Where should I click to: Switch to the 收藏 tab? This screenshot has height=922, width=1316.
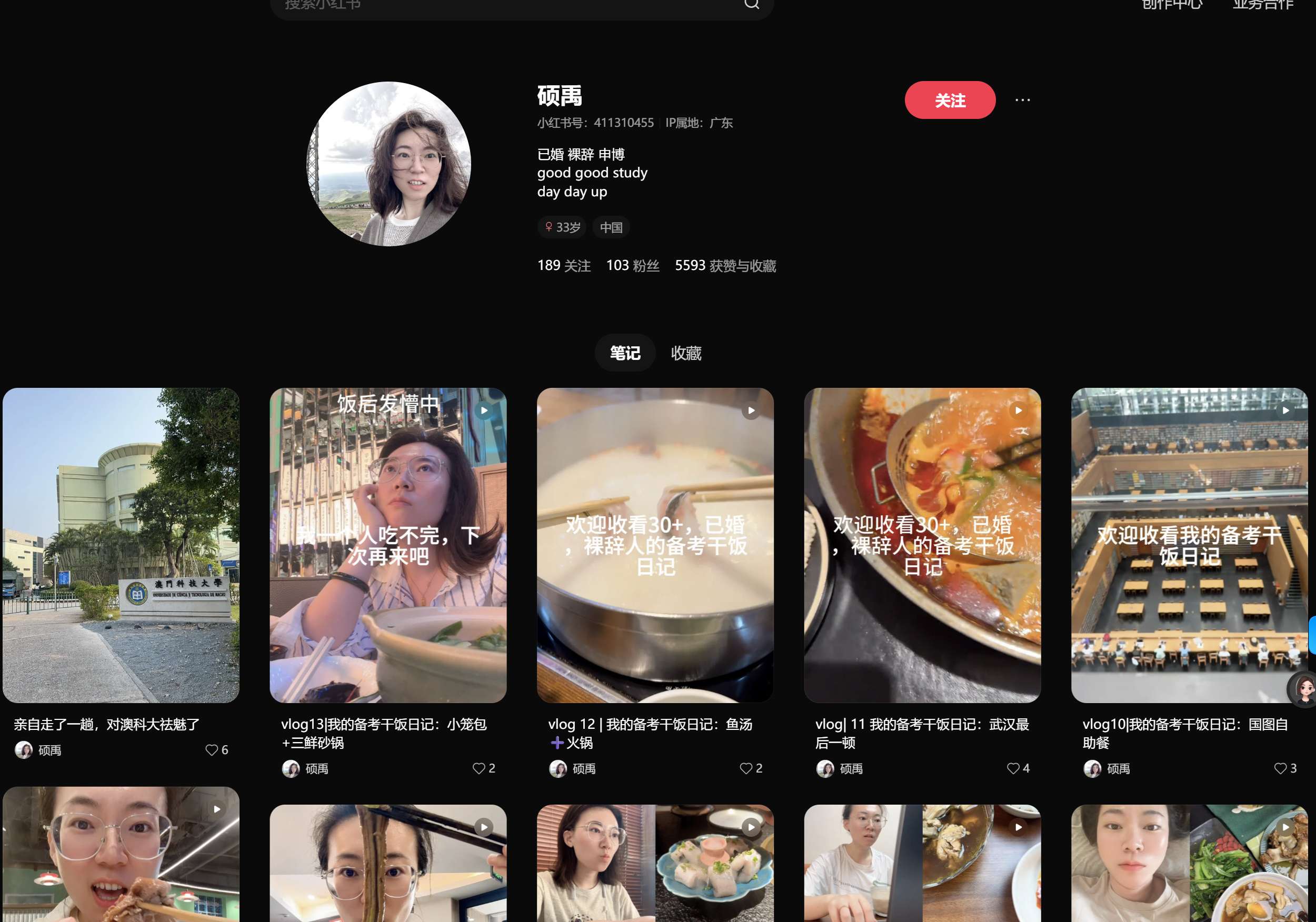coord(685,353)
